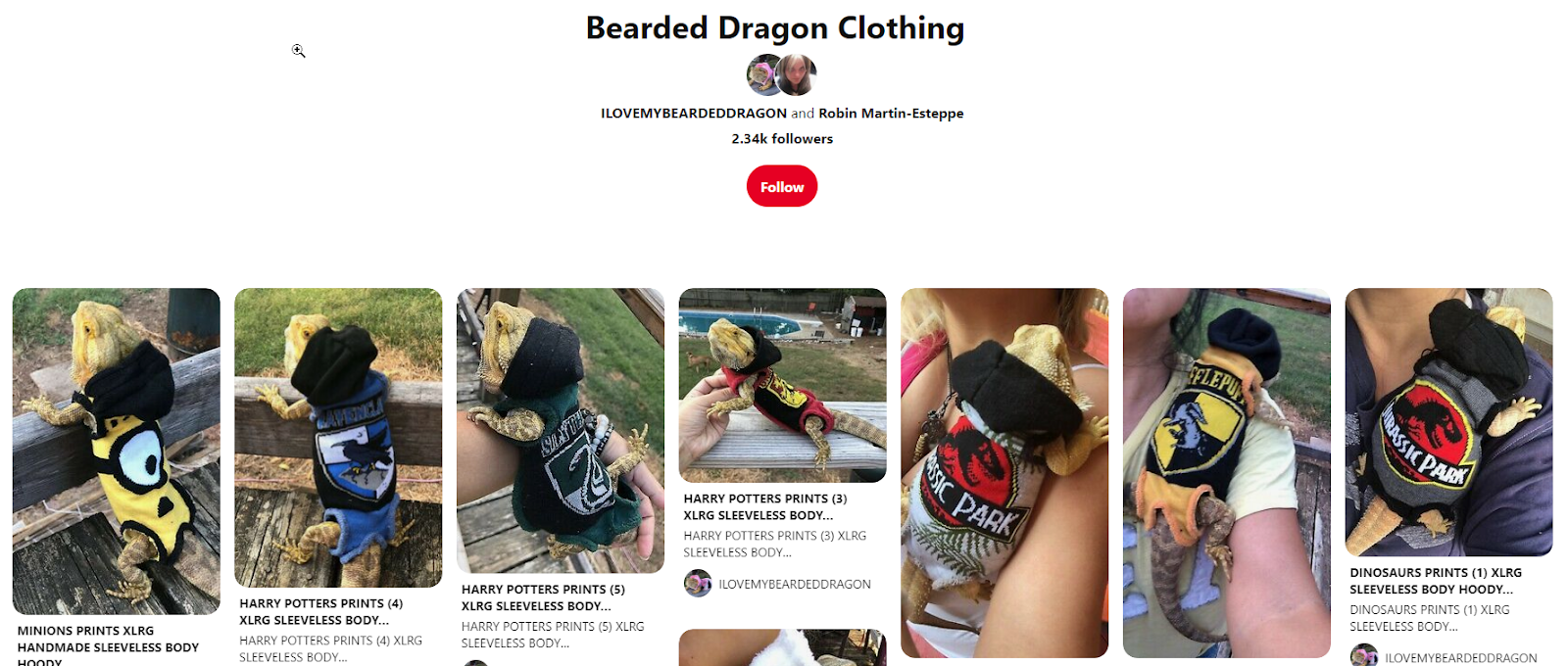
Task: Open the Minions Prints yellow hoody pin
Action: coord(116,451)
